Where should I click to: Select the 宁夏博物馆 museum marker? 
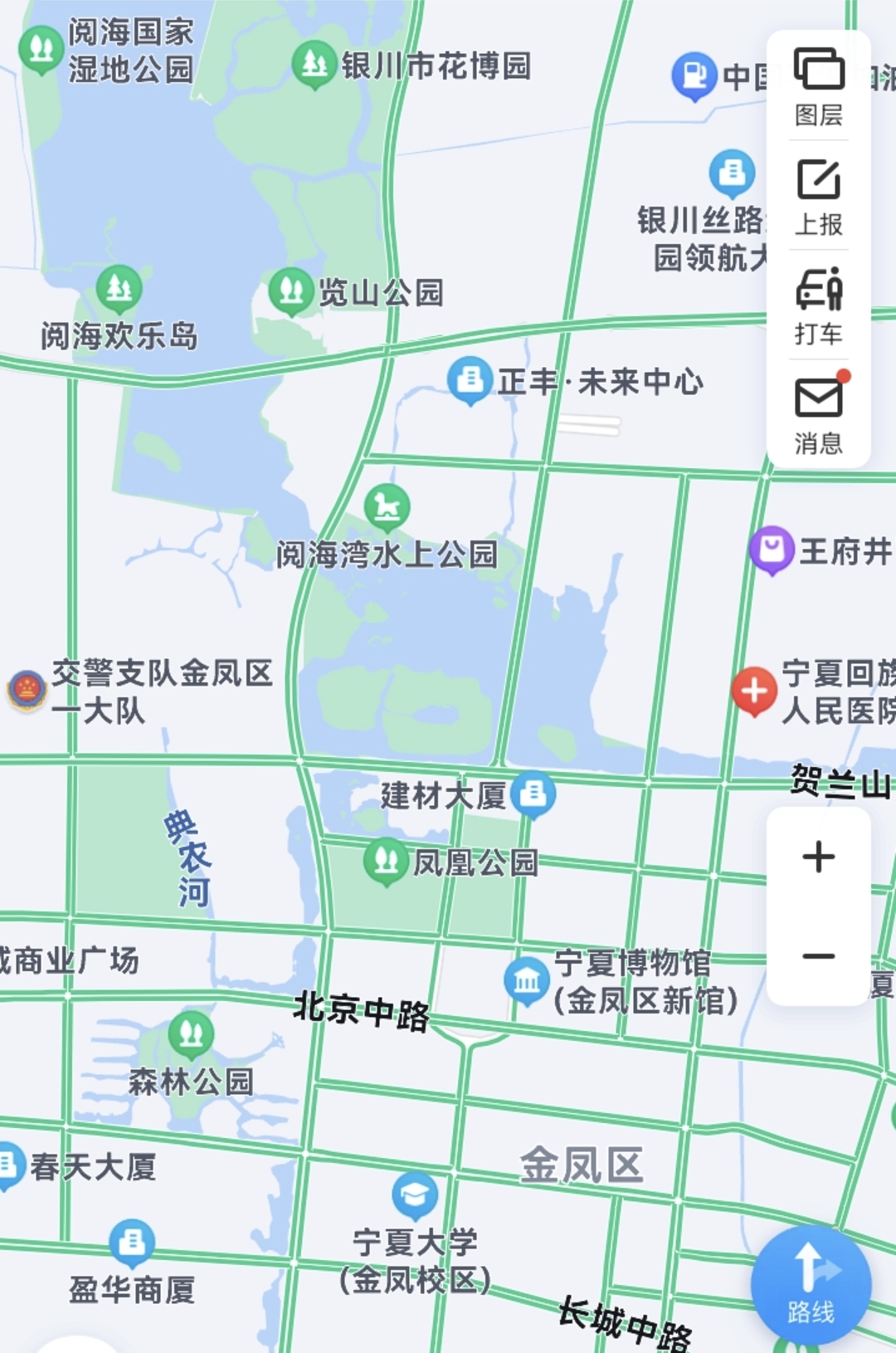click(526, 980)
